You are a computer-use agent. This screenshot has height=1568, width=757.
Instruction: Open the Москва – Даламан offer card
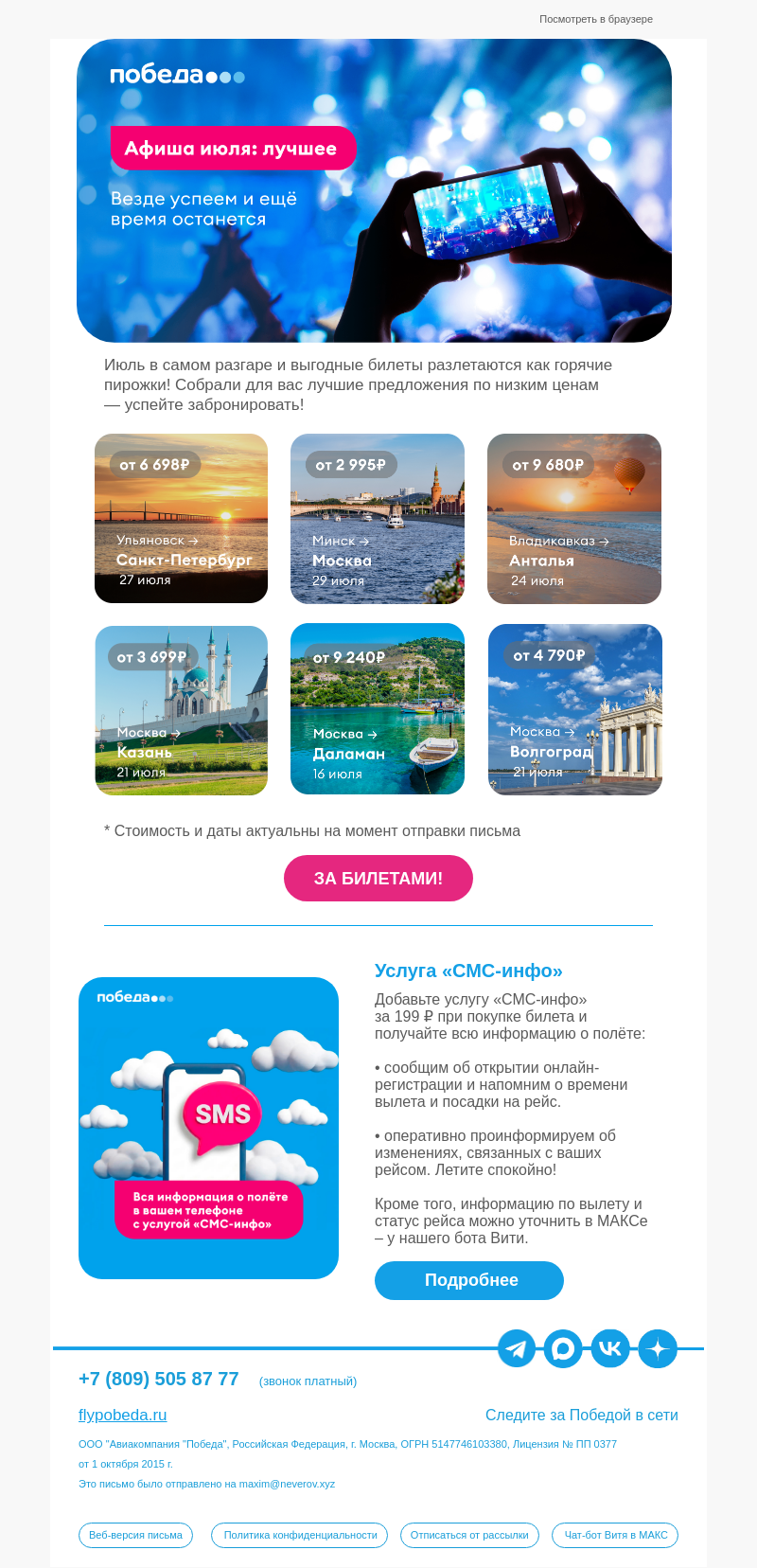point(378,709)
